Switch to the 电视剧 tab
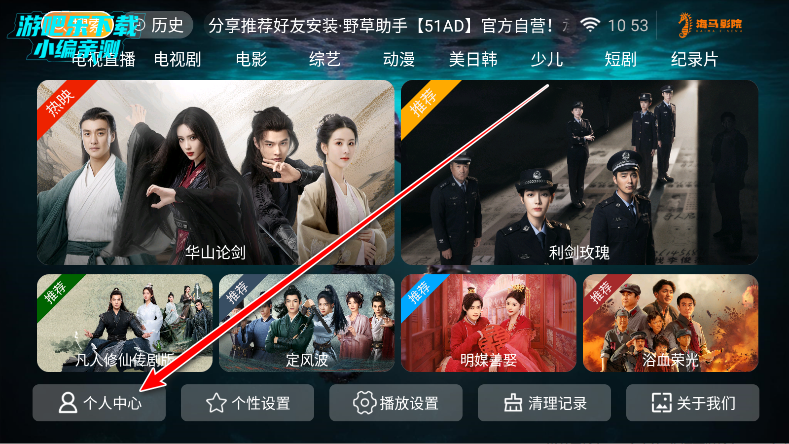Image resolution: width=789 pixels, height=444 pixels. pyautogui.click(x=178, y=59)
